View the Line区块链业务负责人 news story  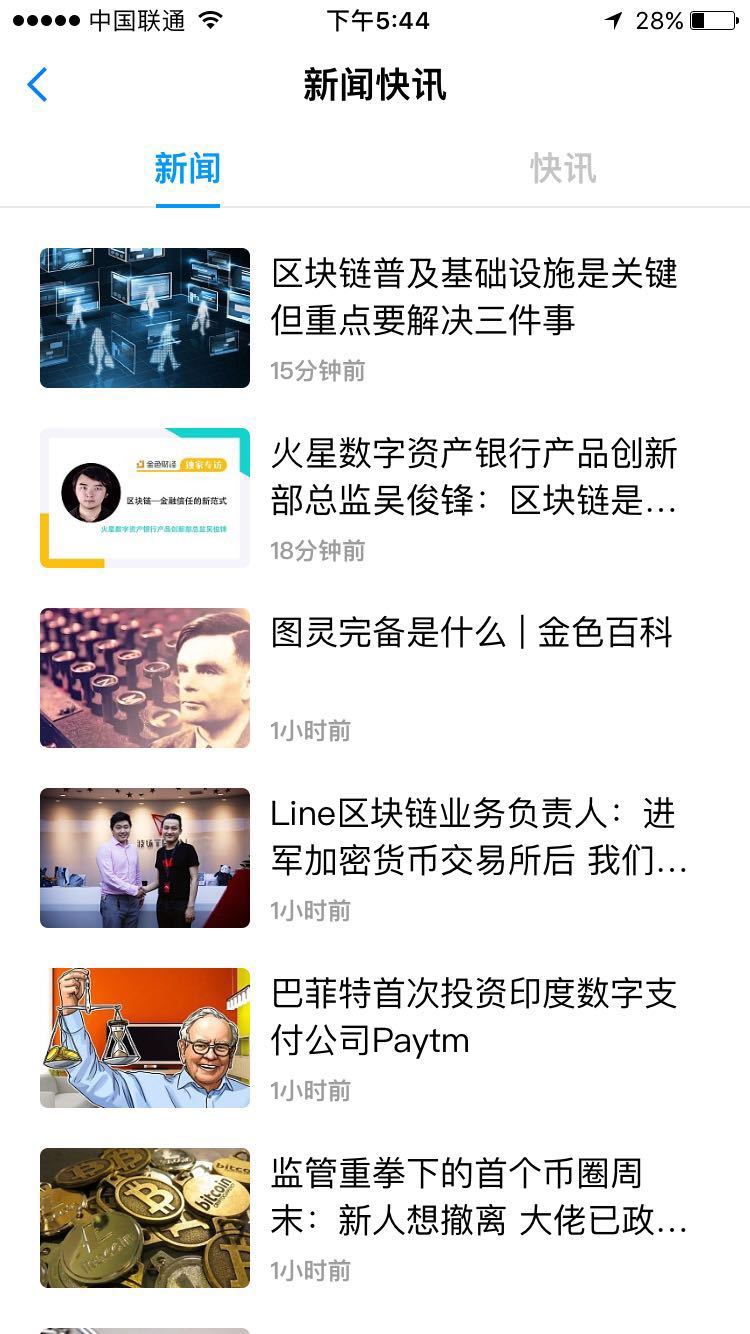click(478, 837)
